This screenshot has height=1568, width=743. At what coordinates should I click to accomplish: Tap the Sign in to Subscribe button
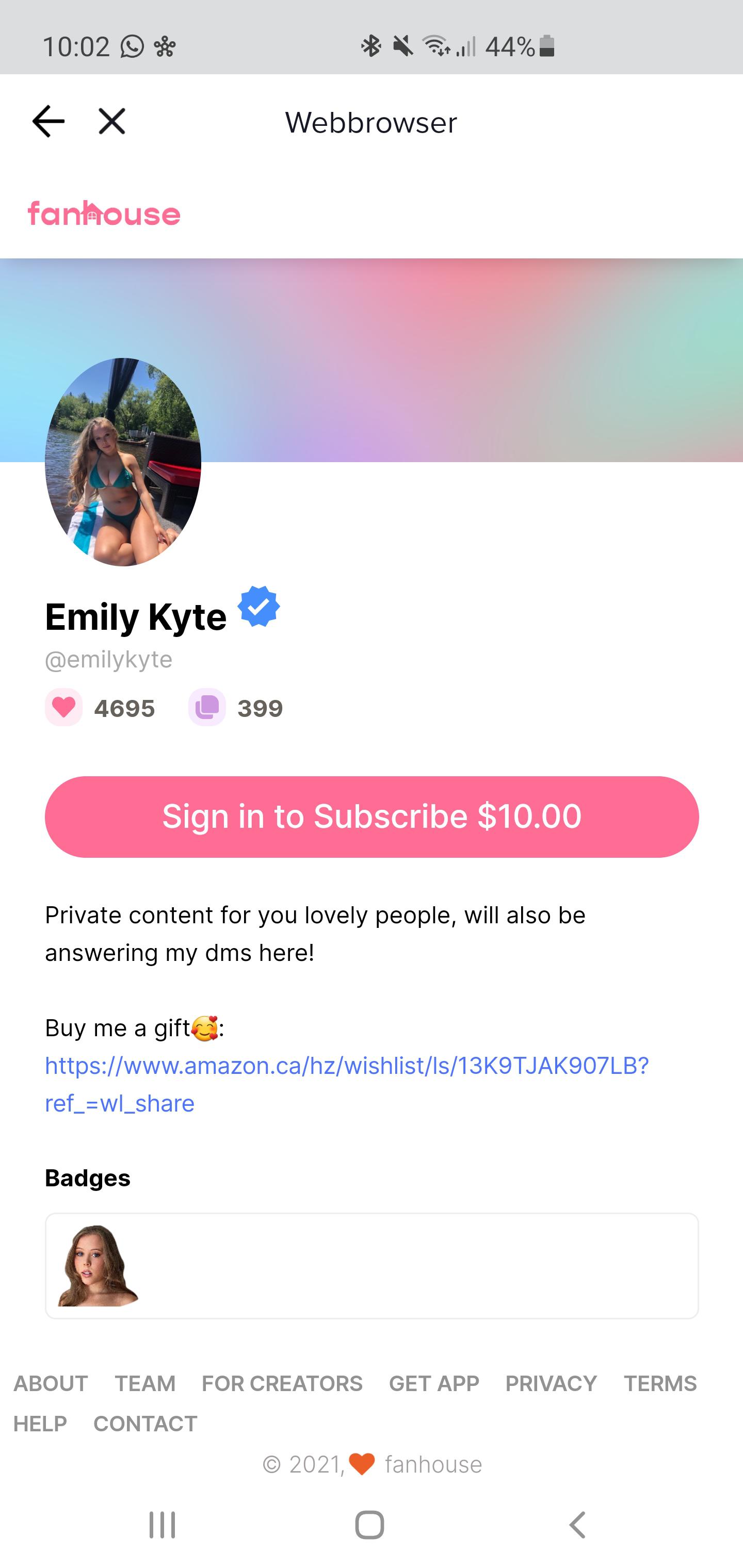point(372,816)
